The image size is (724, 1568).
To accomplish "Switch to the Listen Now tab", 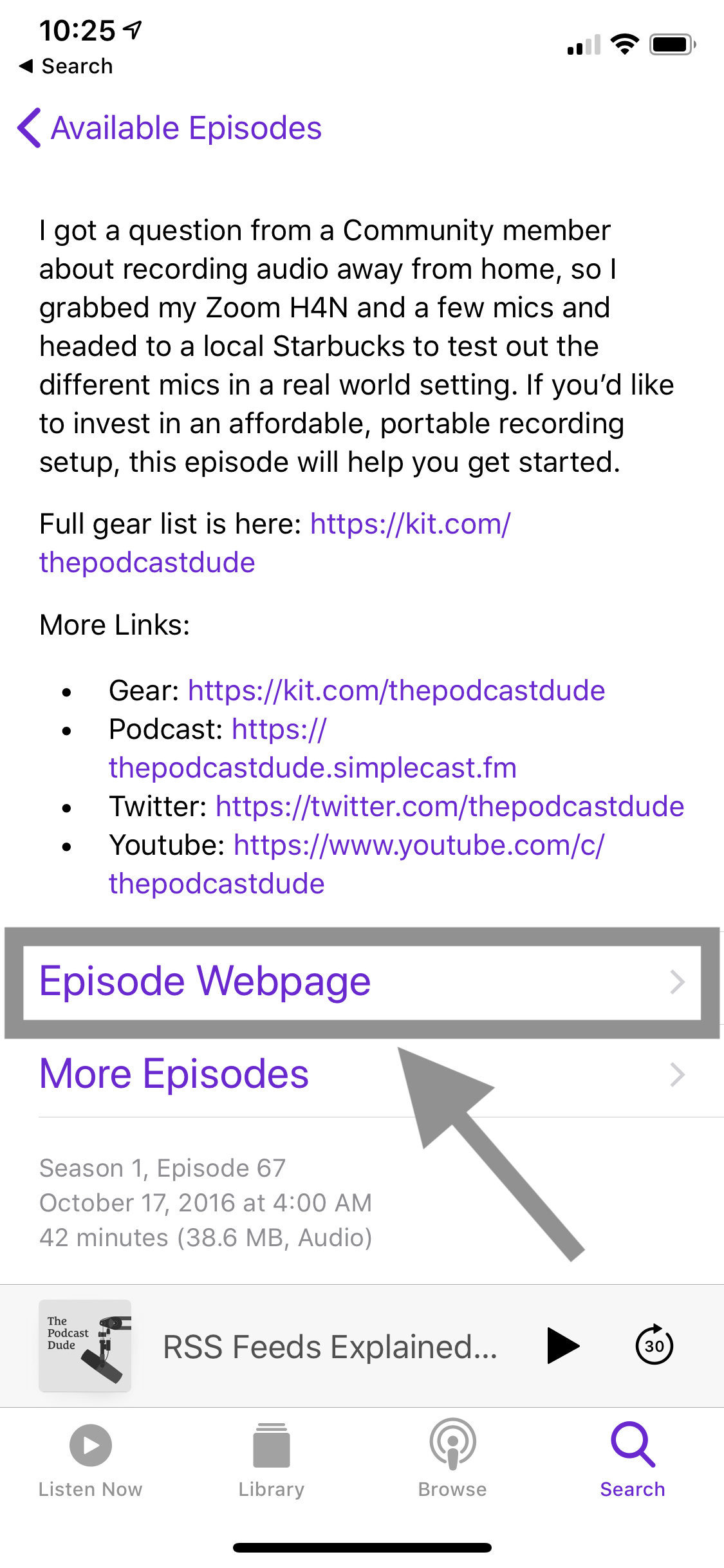I will [90, 1459].
